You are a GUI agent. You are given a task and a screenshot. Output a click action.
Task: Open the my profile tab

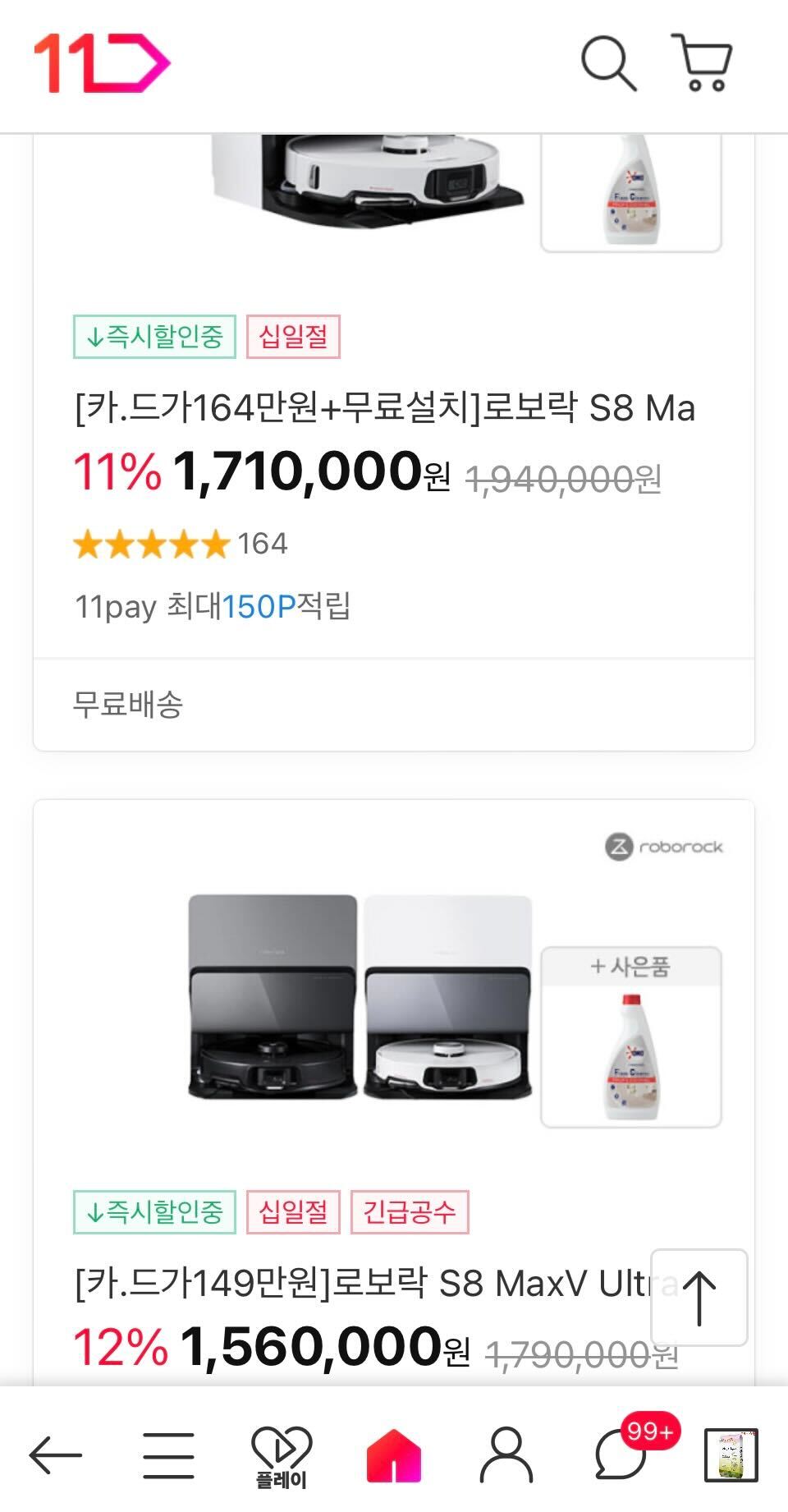[506, 1455]
